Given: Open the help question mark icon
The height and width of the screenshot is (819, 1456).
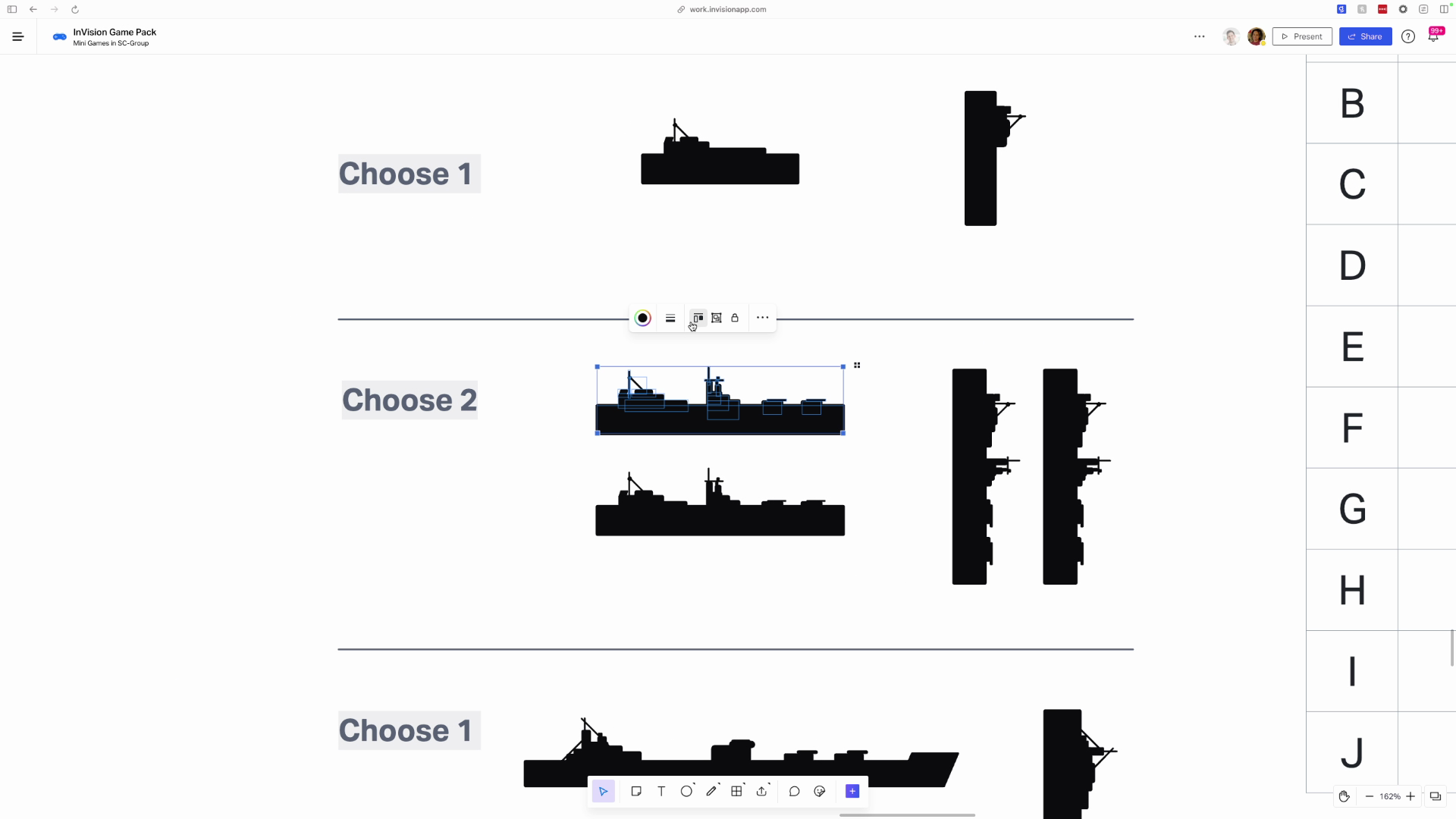Looking at the screenshot, I should click(1408, 36).
